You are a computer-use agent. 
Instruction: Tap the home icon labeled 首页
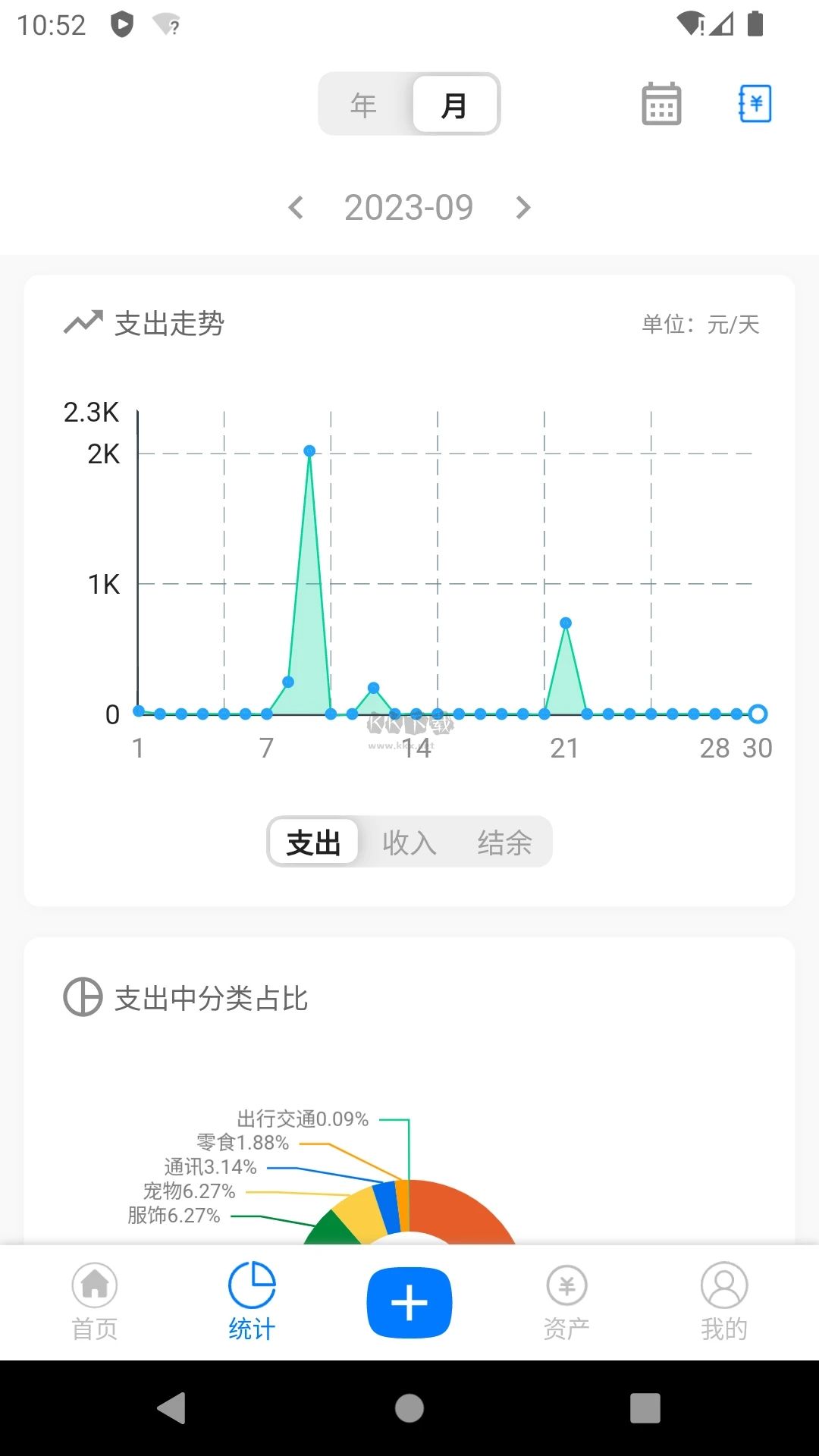[x=94, y=1301]
